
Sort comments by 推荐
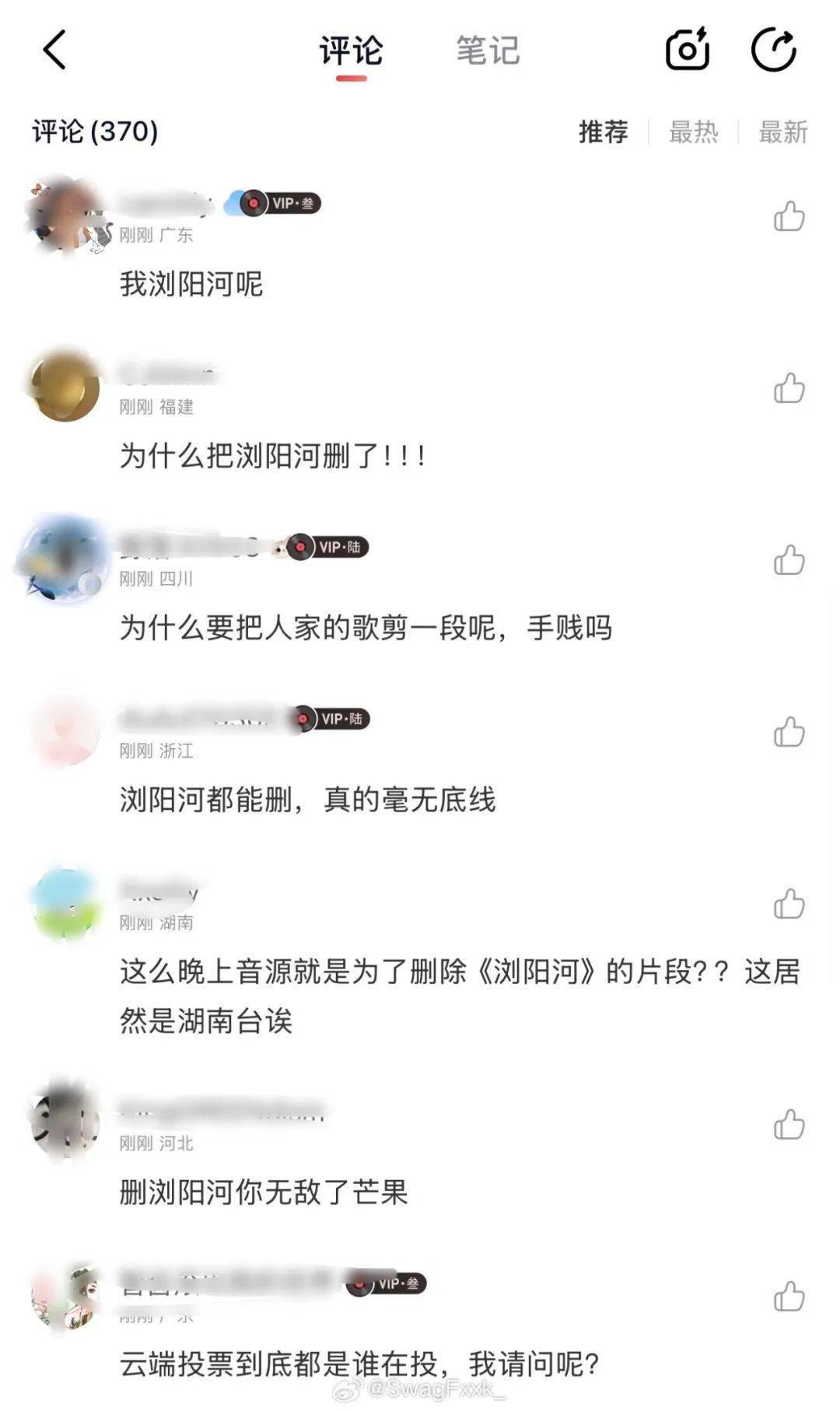pos(604,131)
